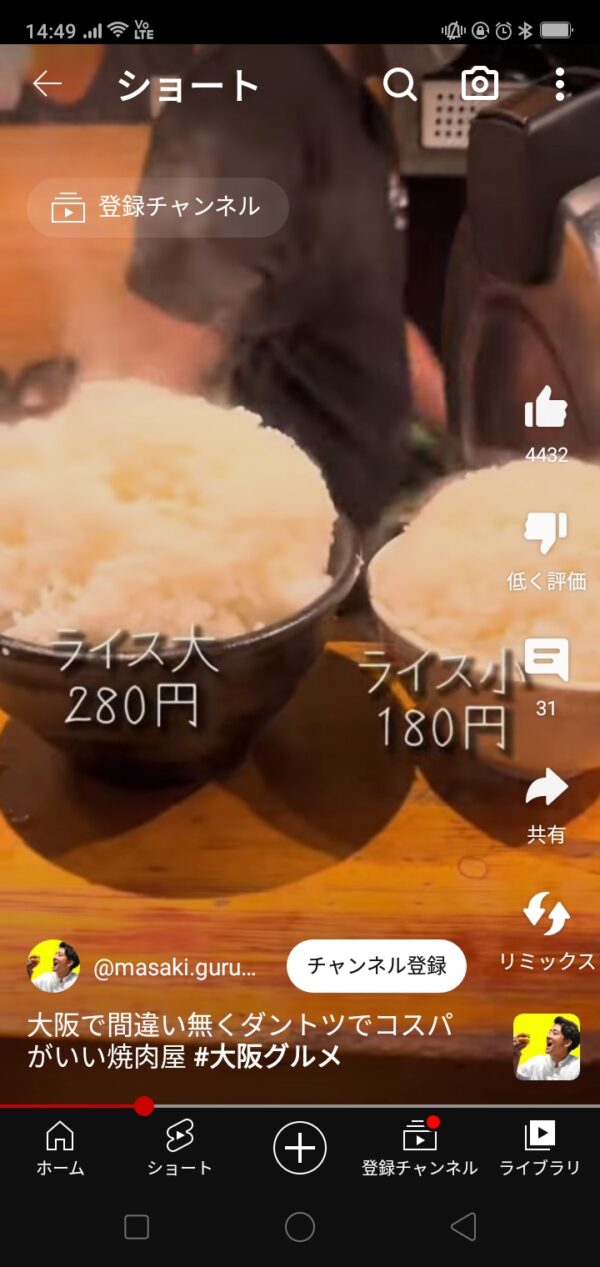The image size is (600, 1267).
Task: Open the #大阪グルメ hashtag
Action: pos(268,1056)
